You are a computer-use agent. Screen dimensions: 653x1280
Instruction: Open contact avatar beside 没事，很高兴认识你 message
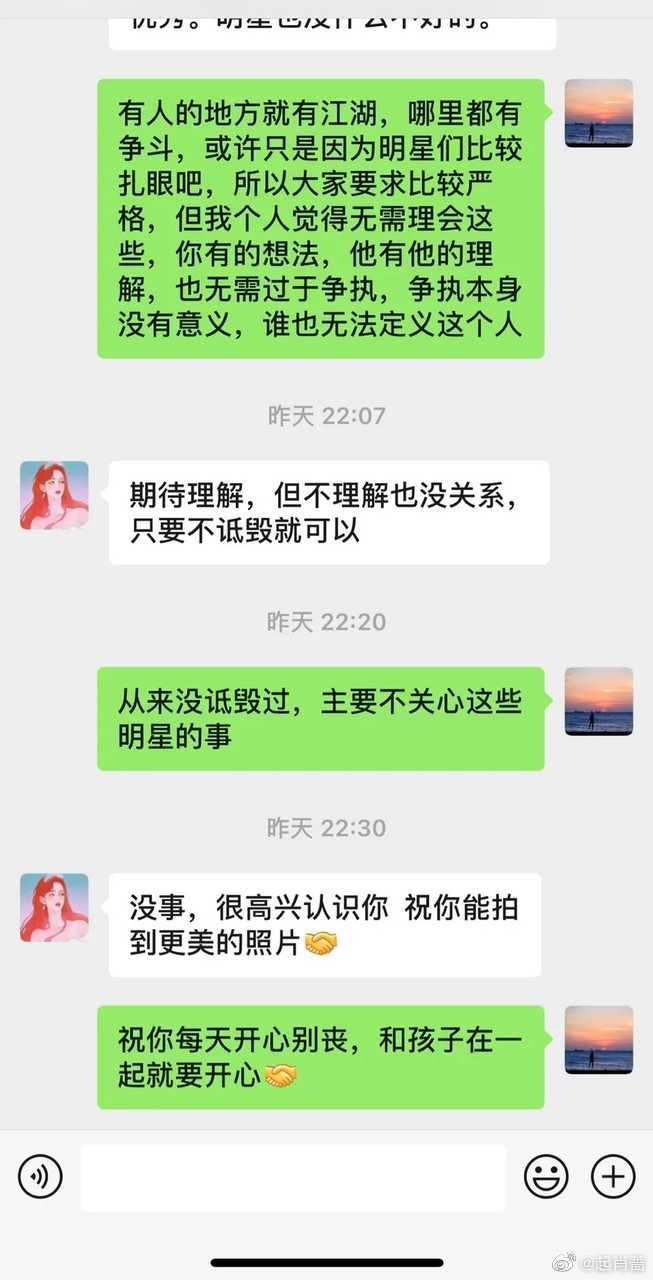(x=55, y=907)
